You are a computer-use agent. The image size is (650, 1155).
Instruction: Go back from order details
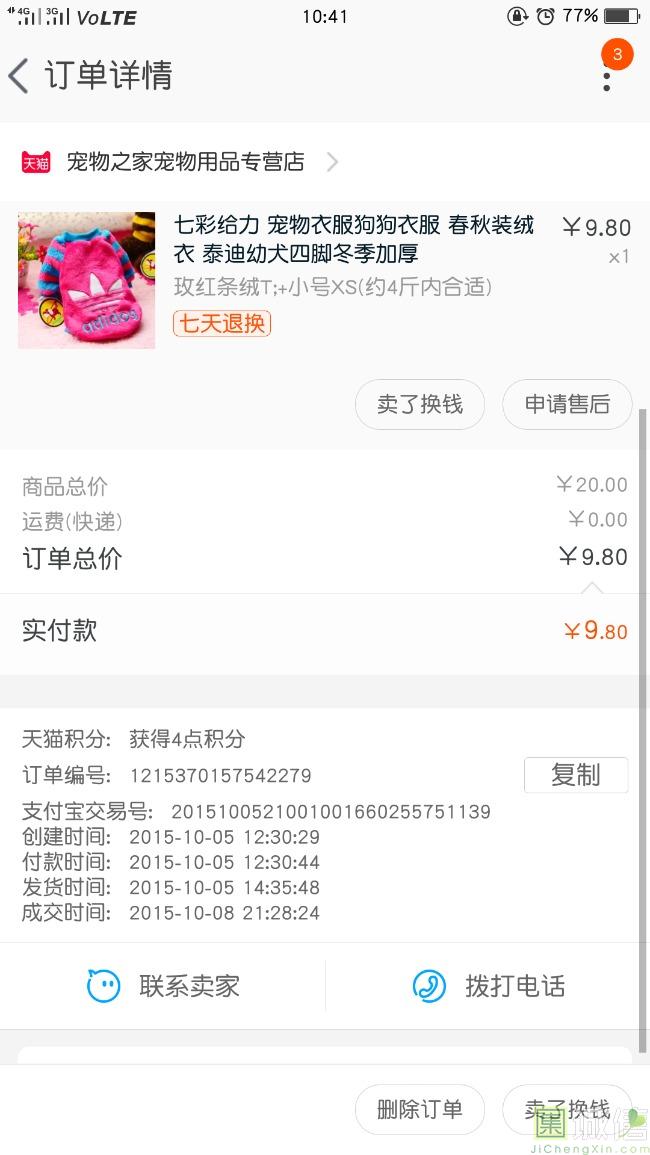click(19, 76)
